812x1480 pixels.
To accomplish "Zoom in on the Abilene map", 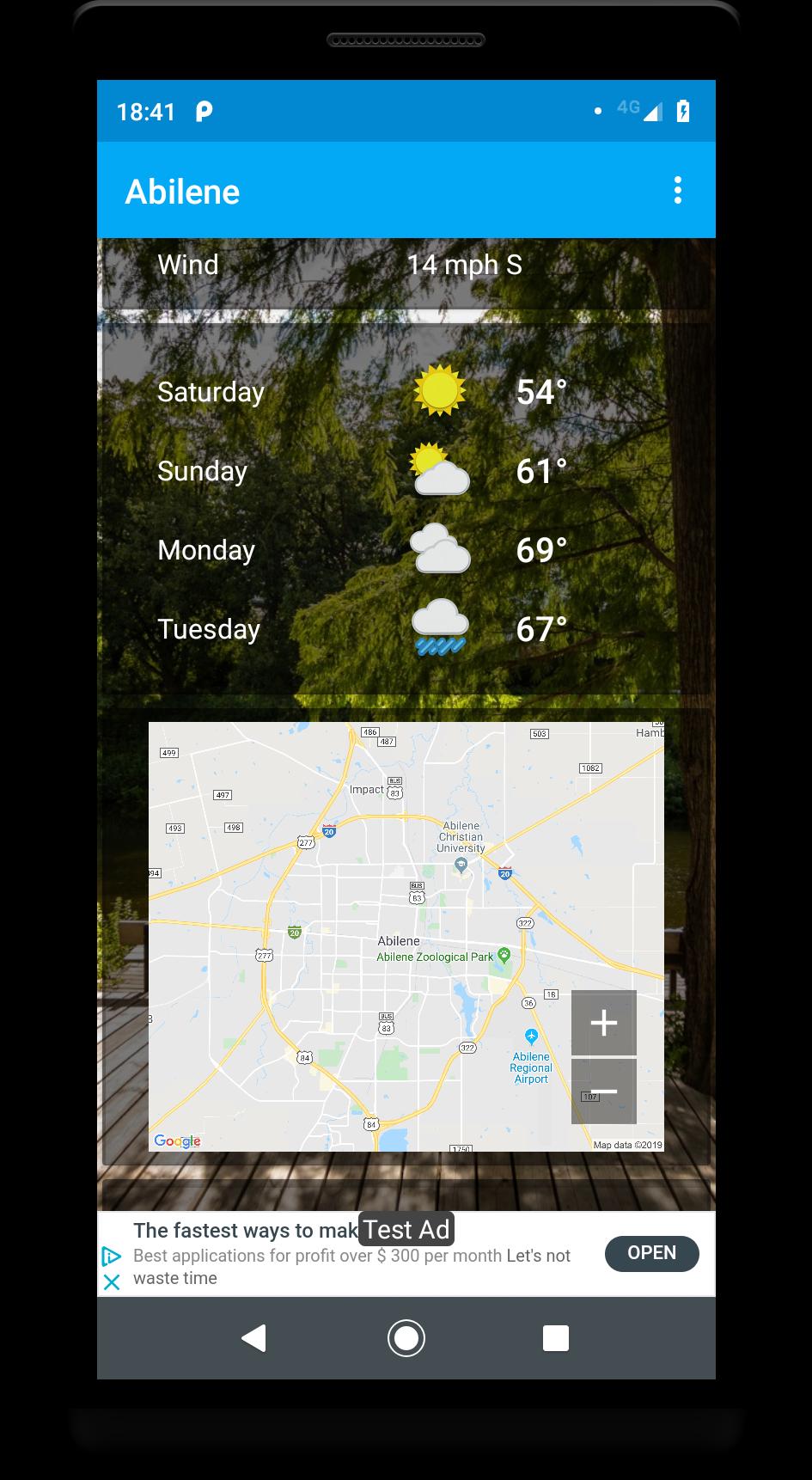I will click(604, 1023).
